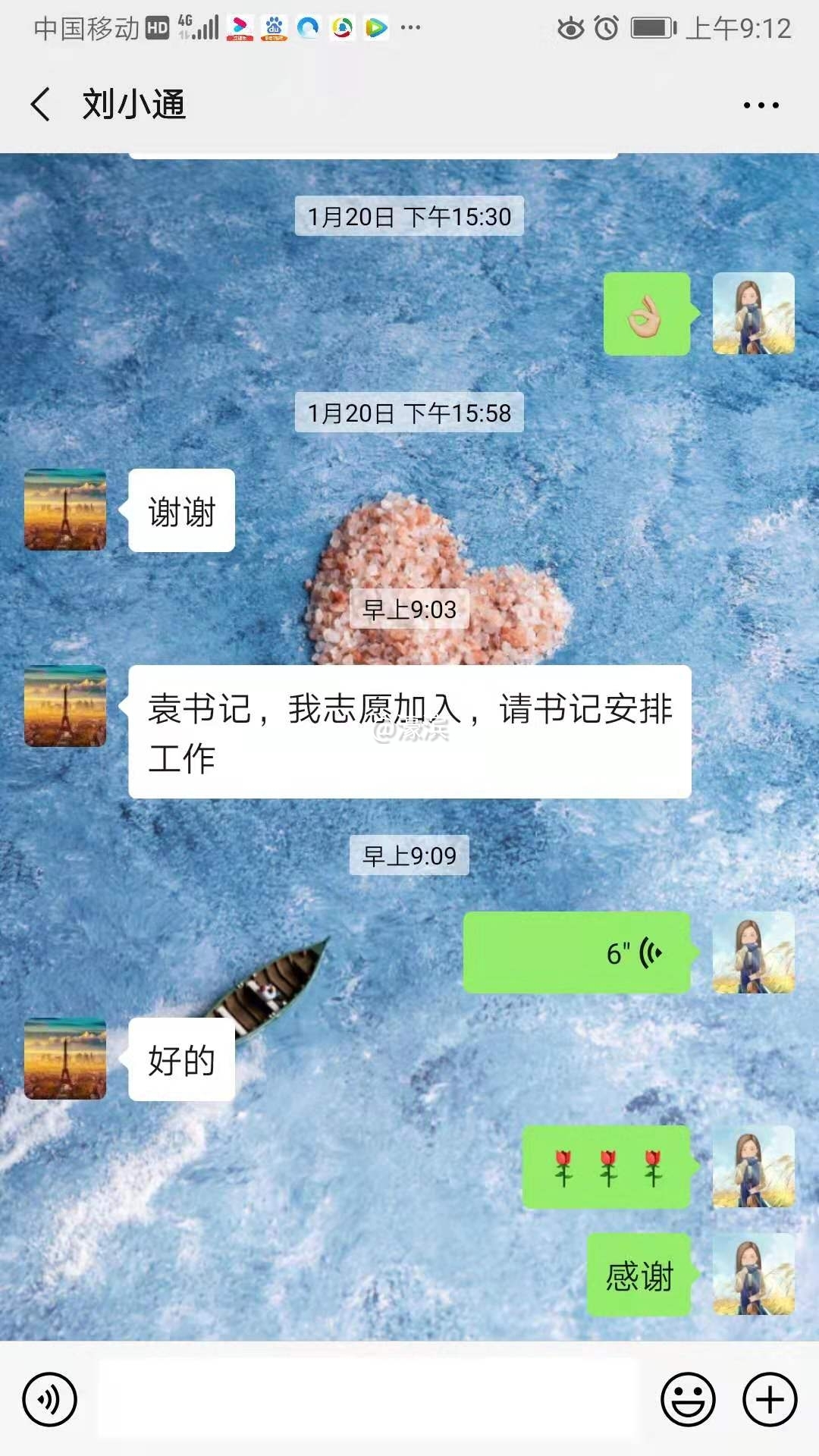
Task: Select the 谢谢 message bubble
Action: tap(181, 510)
